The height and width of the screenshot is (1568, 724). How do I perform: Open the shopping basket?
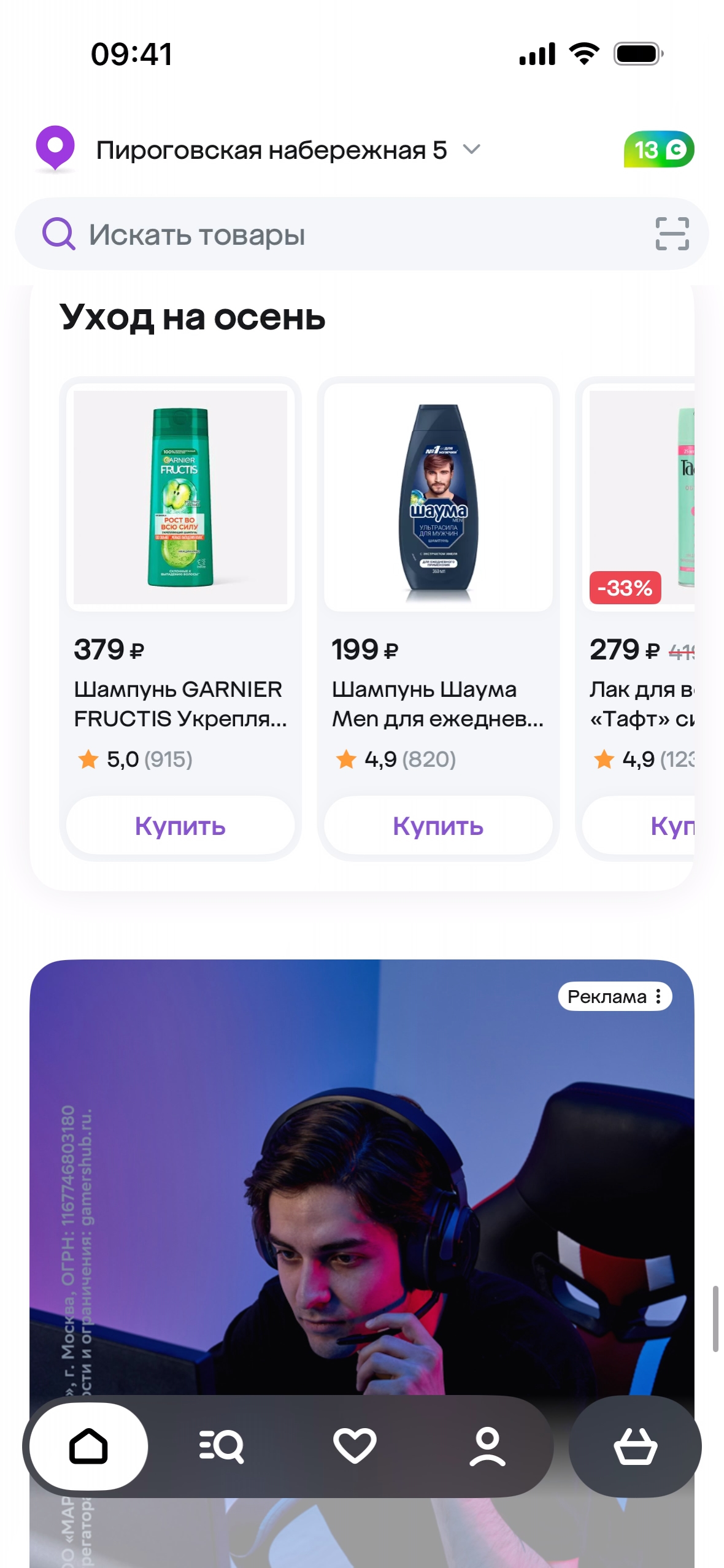(635, 1447)
